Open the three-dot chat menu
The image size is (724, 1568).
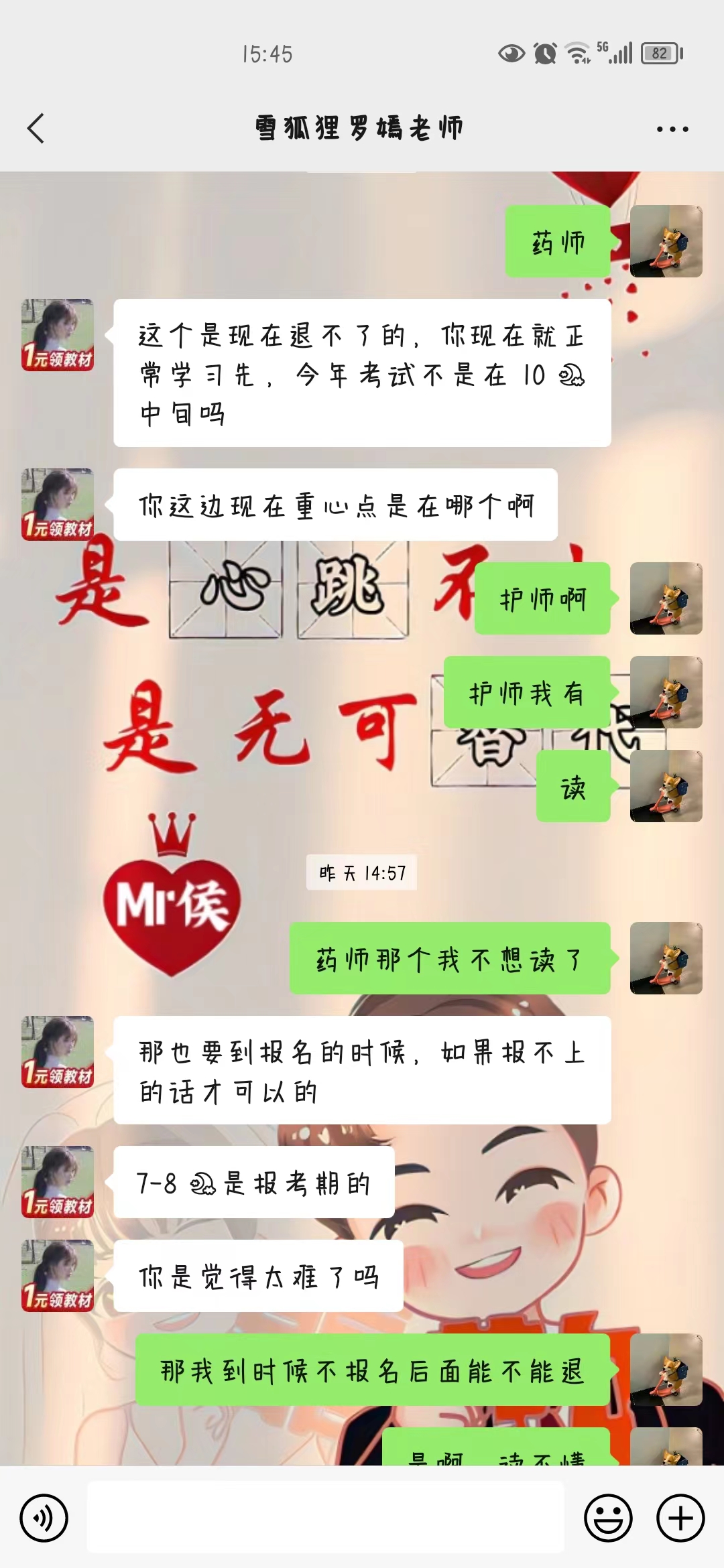672,129
